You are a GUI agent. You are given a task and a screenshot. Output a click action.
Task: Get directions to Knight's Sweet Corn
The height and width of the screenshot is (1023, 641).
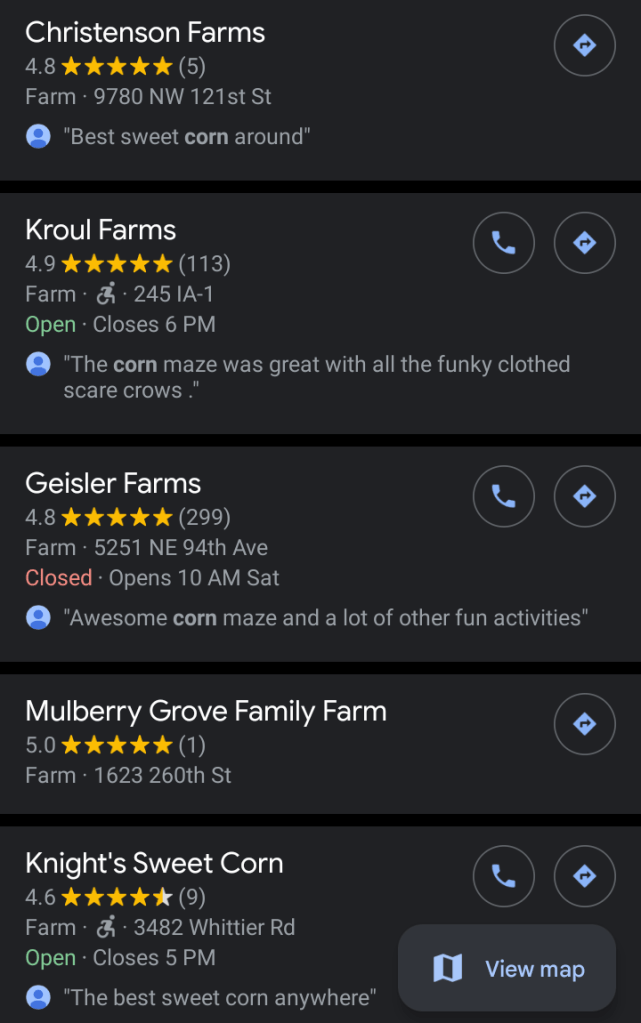point(584,876)
